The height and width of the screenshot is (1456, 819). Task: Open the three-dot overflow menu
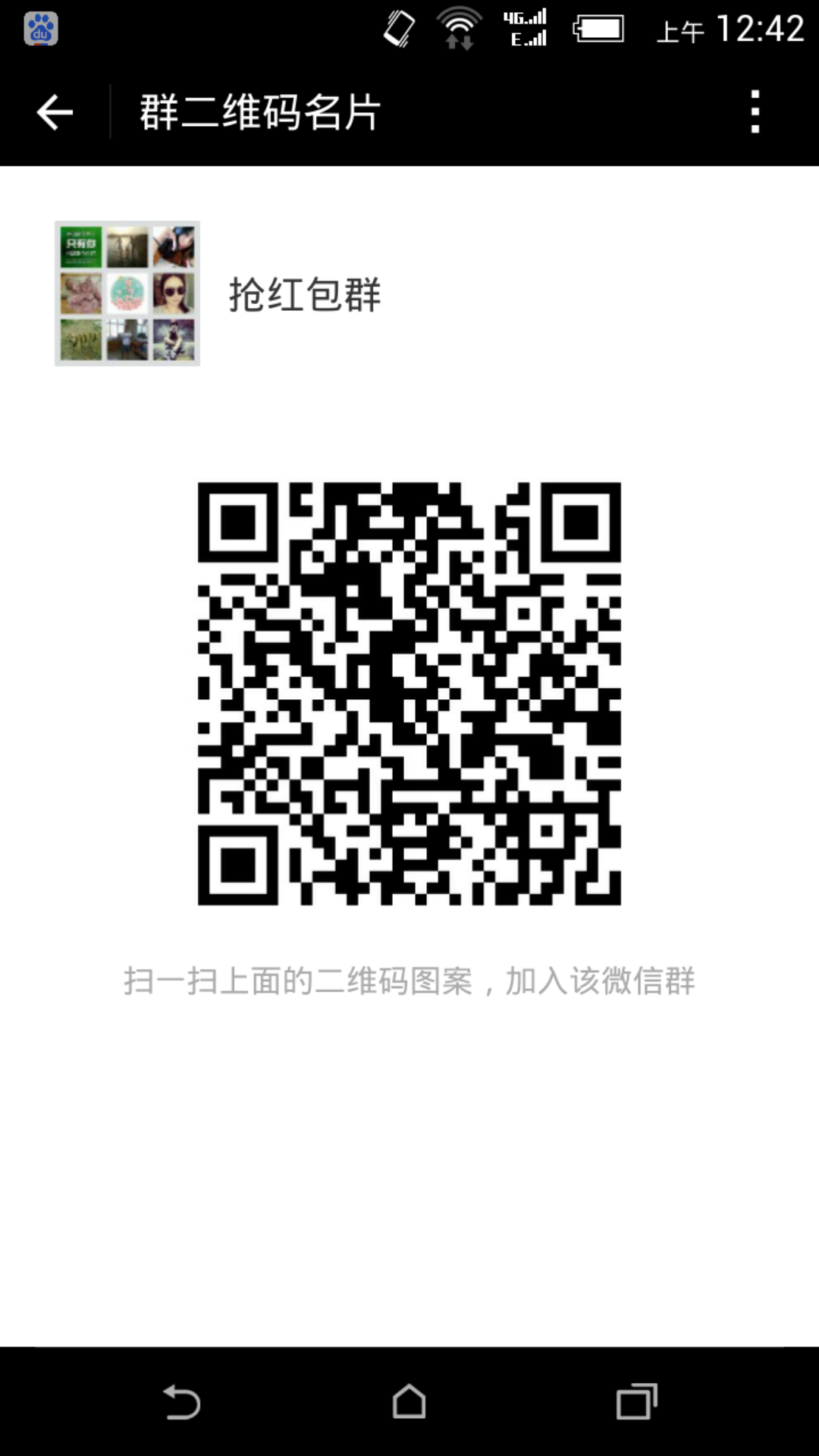pyautogui.click(x=755, y=112)
